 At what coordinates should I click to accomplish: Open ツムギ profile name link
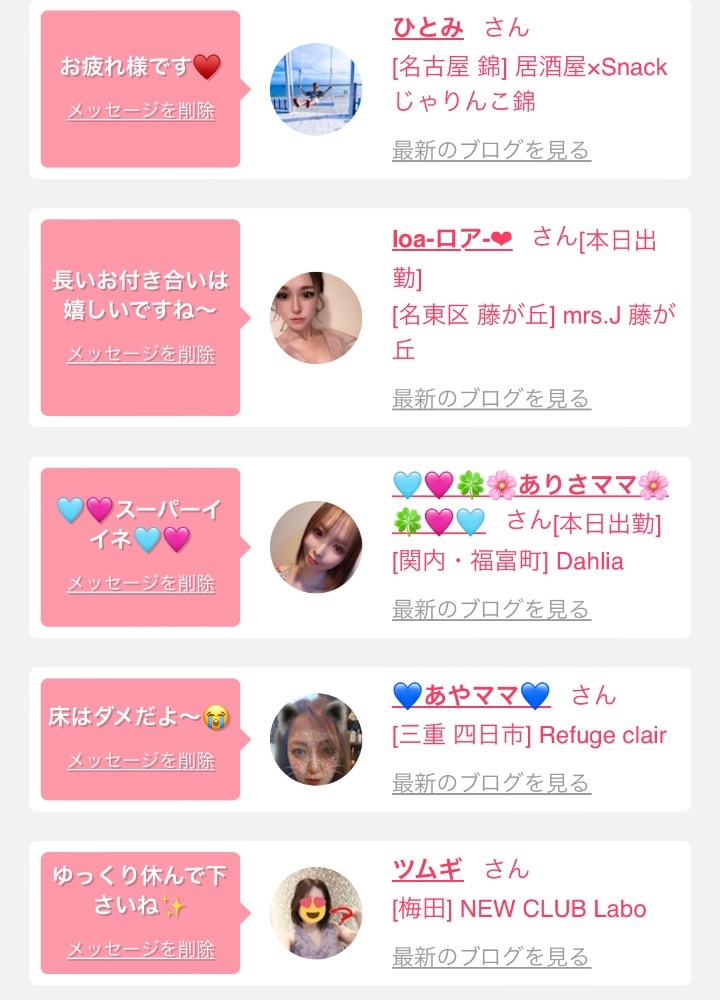[427, 870]
